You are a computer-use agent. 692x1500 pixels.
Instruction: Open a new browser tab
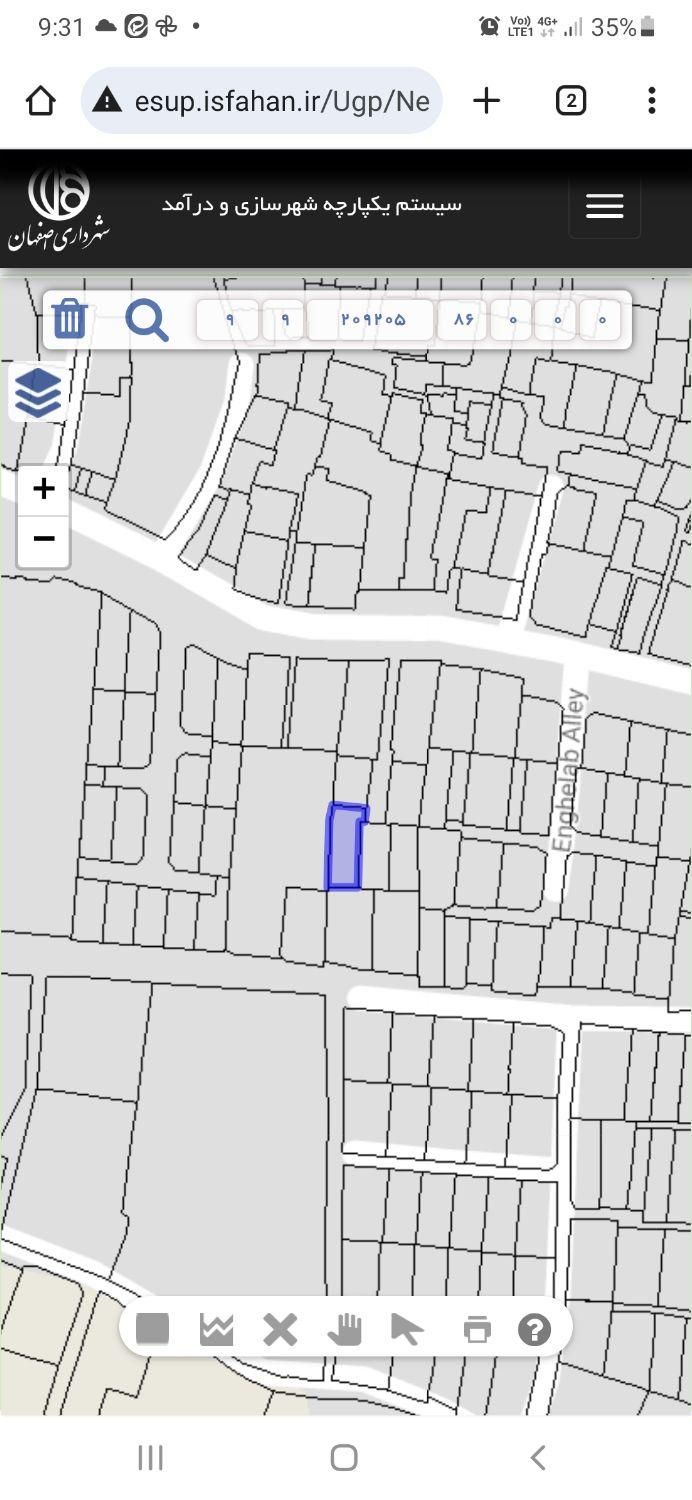(486, 100)
